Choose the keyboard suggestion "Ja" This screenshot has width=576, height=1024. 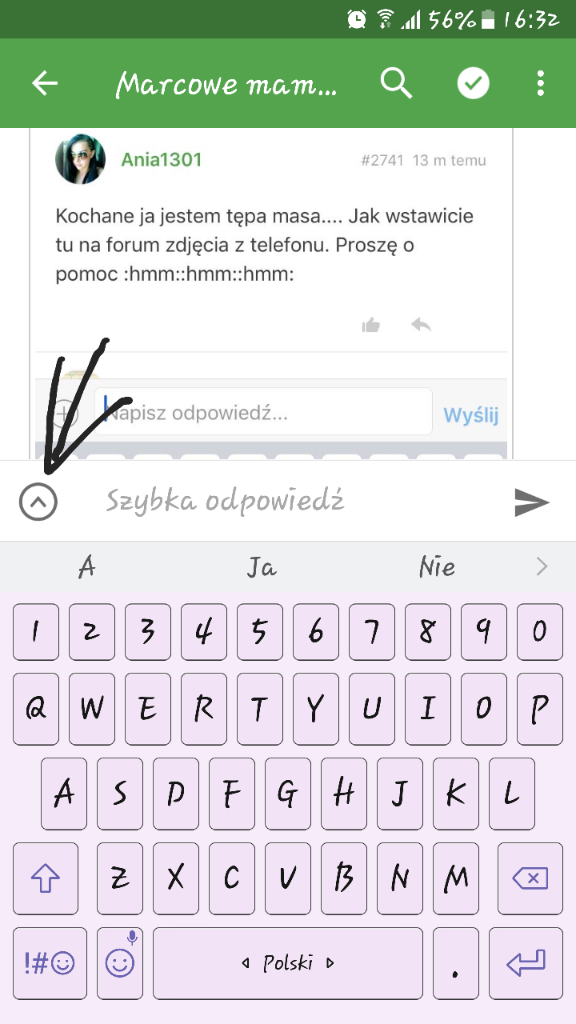[262, 567]
